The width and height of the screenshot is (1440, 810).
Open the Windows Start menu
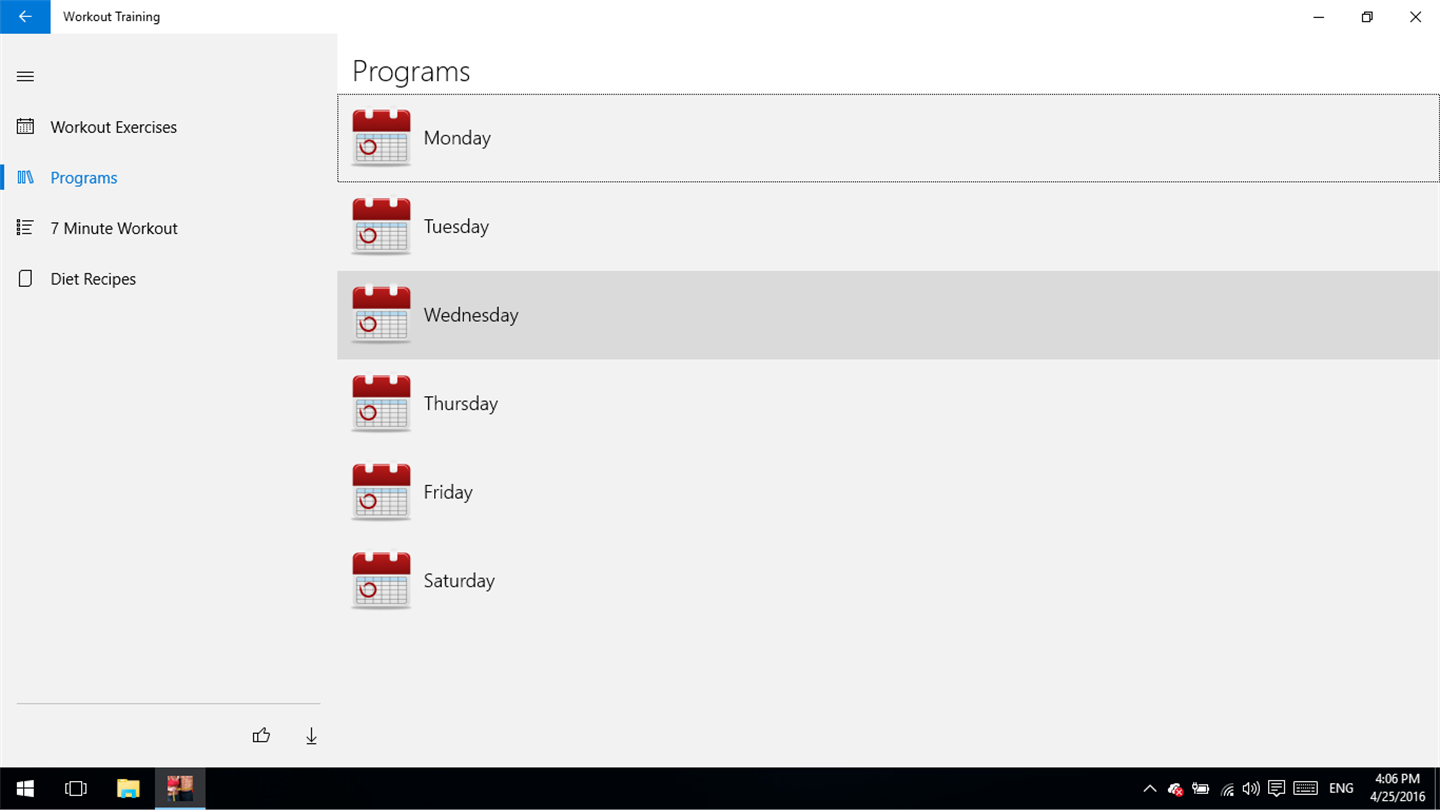tap(25, 789)
